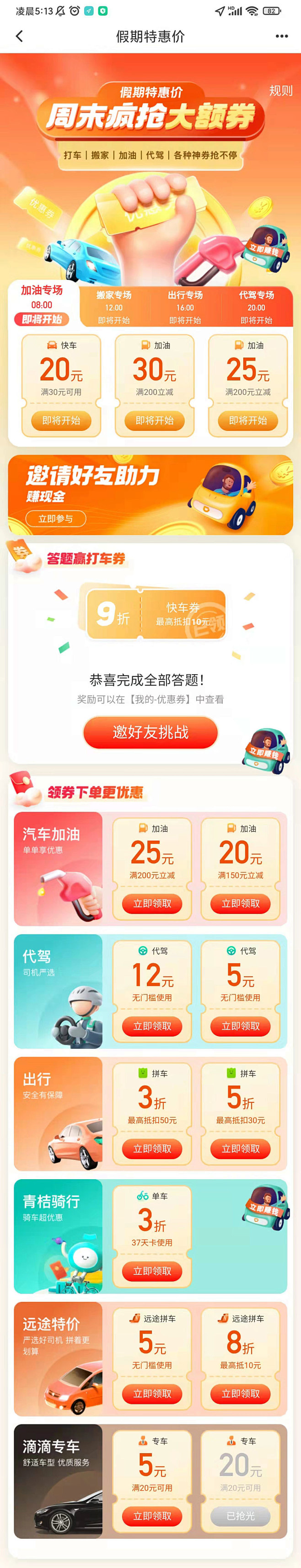Go back using the top-left arrow
This screenshot has width=301, height=1568.
coord(20,37)
